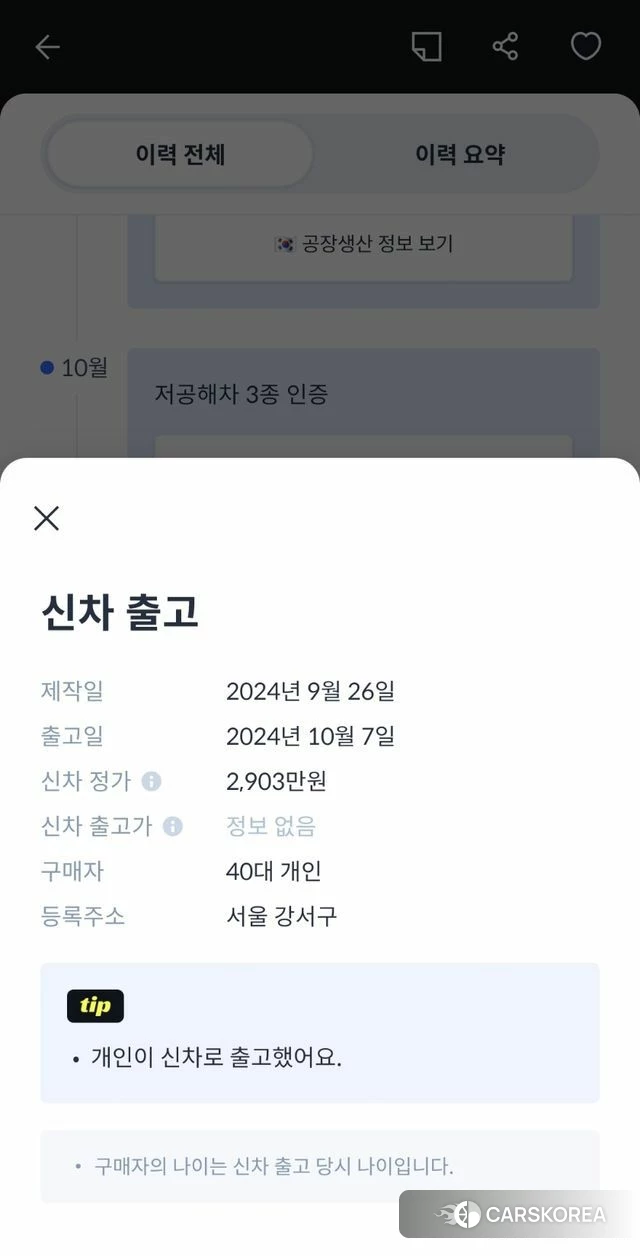This screenshot has width=640, height=1256.
Task: Share this vehicle listing
Action: [505, 47]
